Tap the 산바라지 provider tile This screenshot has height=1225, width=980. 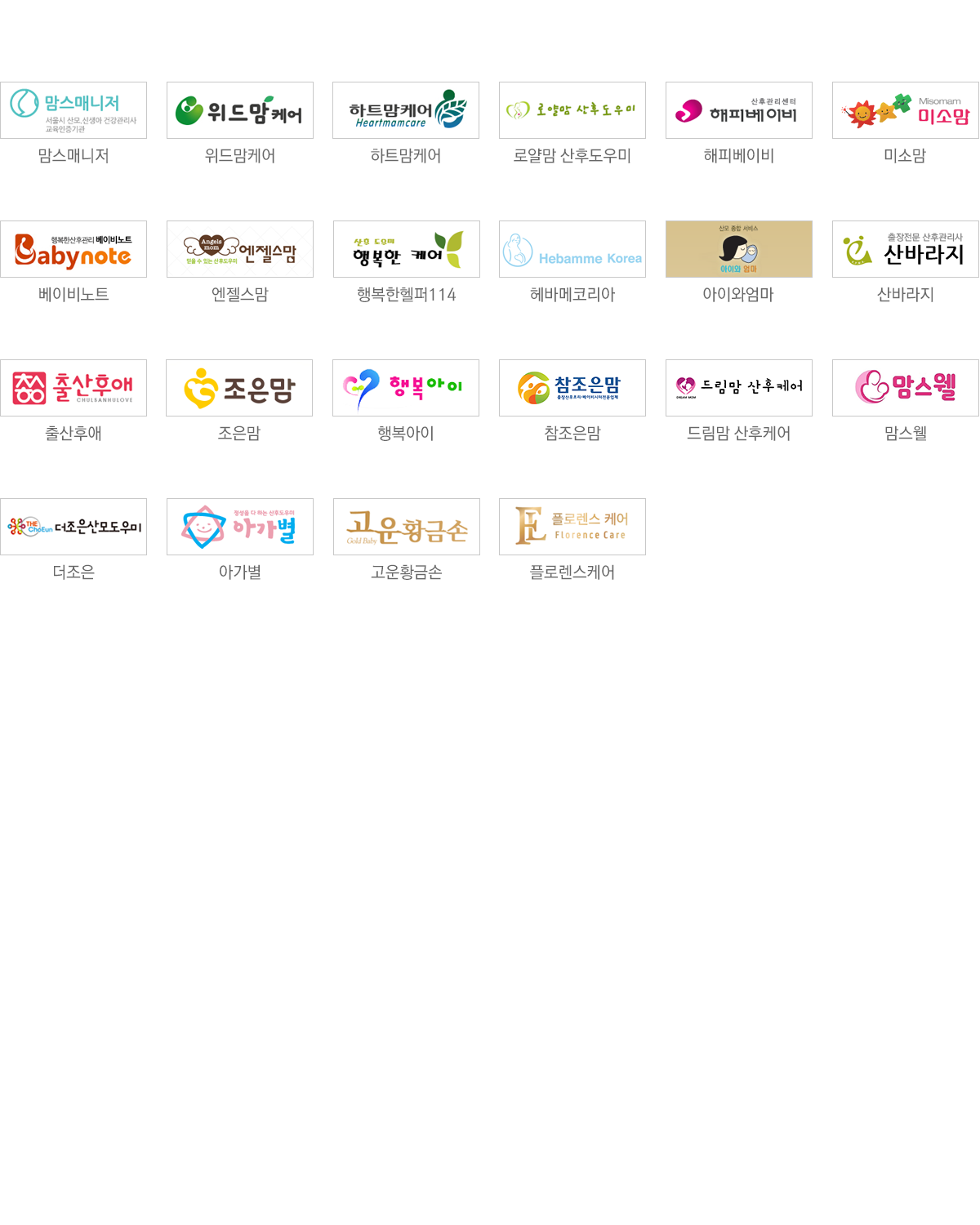pos(905,249)
